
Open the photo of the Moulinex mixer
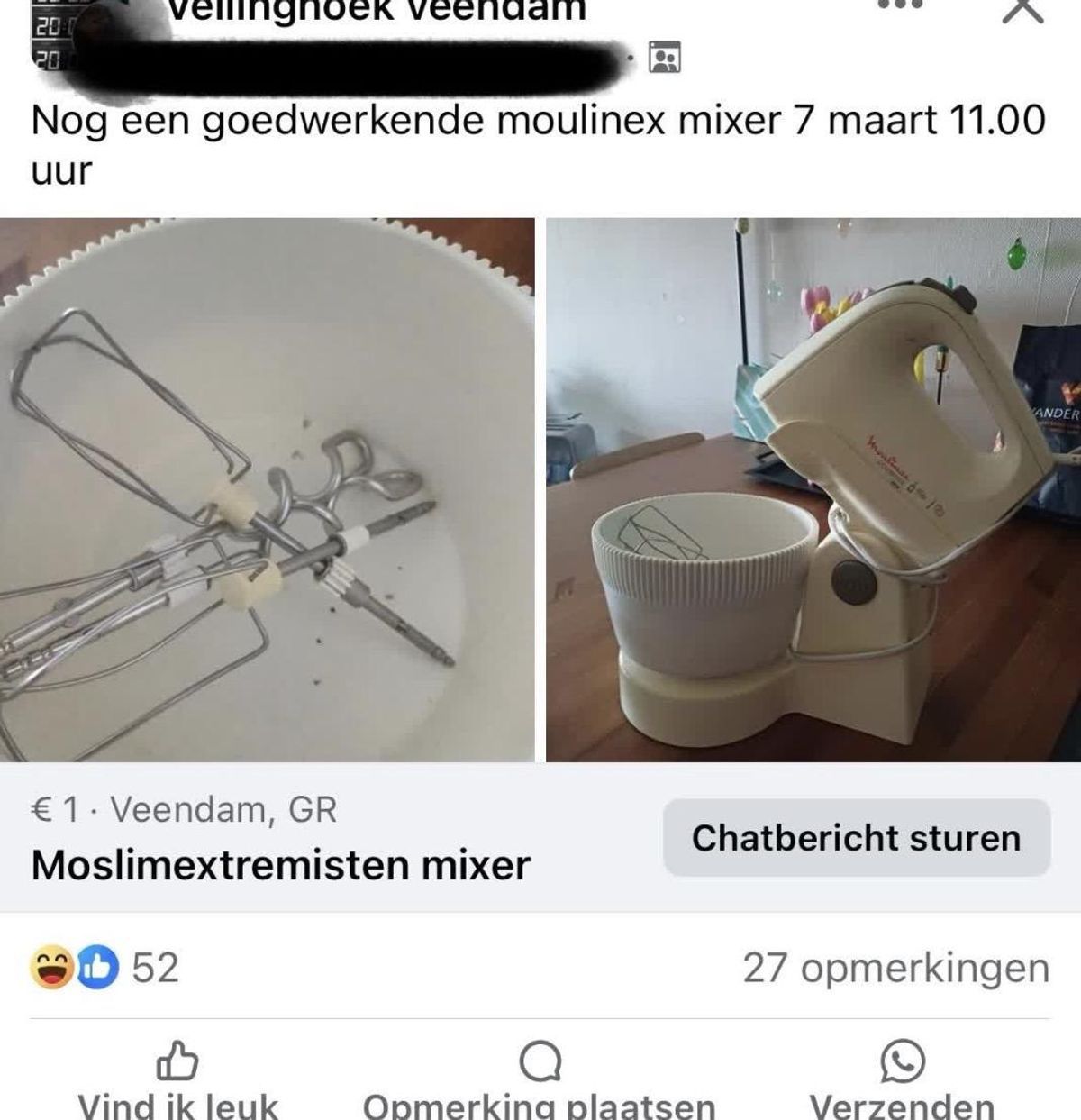click(x=813, y=490)
